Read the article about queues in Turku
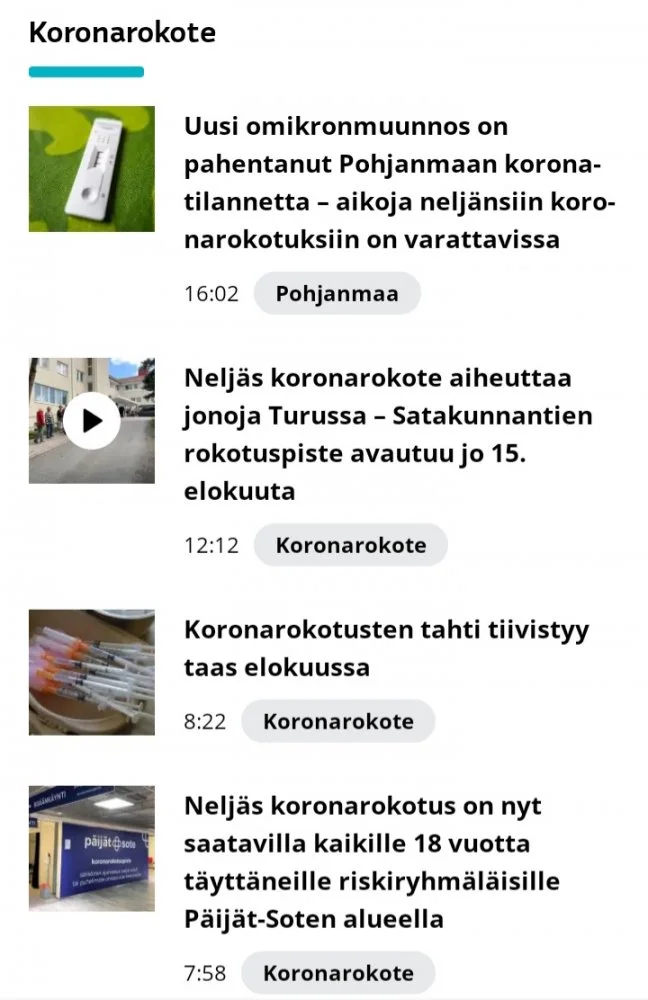 tap(388, 435)
